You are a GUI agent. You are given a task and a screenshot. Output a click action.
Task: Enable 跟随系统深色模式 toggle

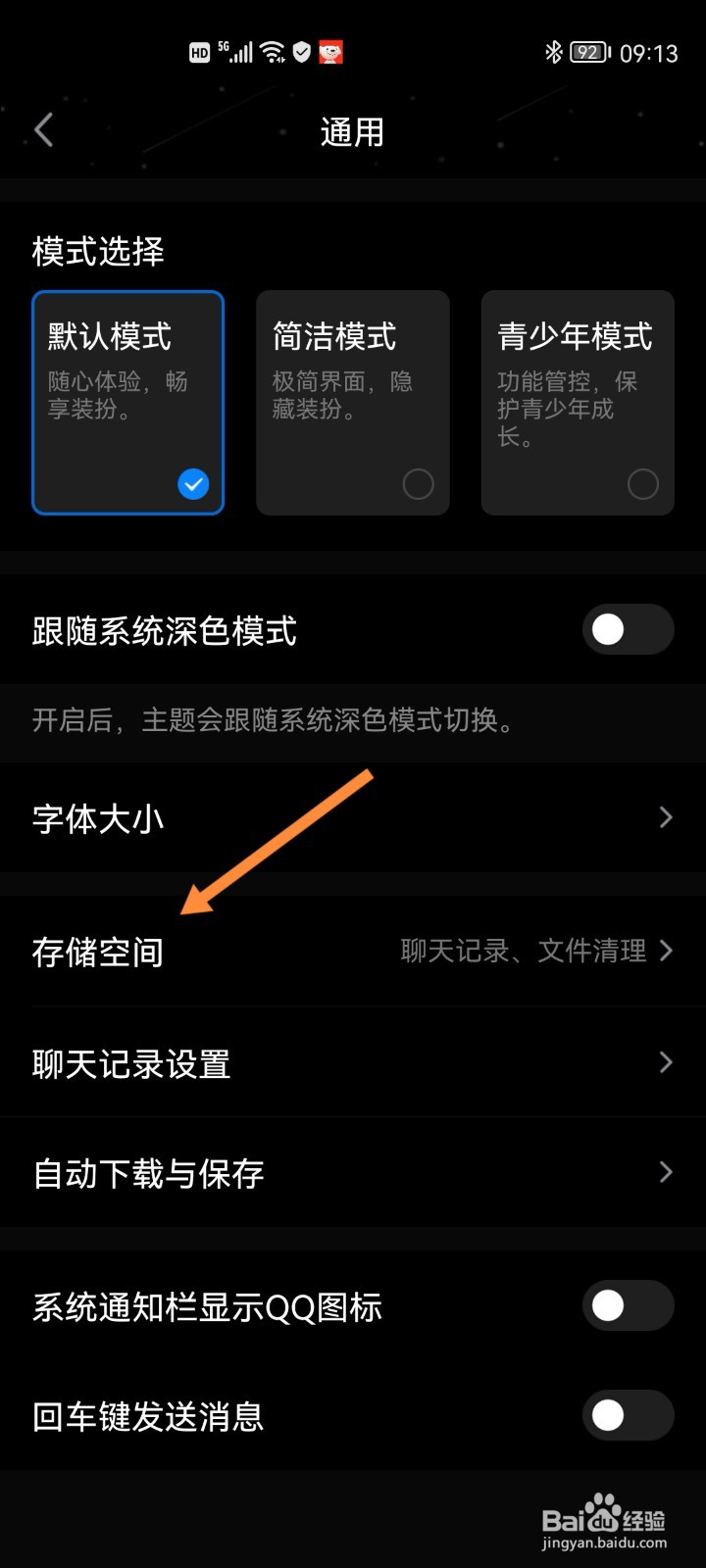(x=628, y=630)
